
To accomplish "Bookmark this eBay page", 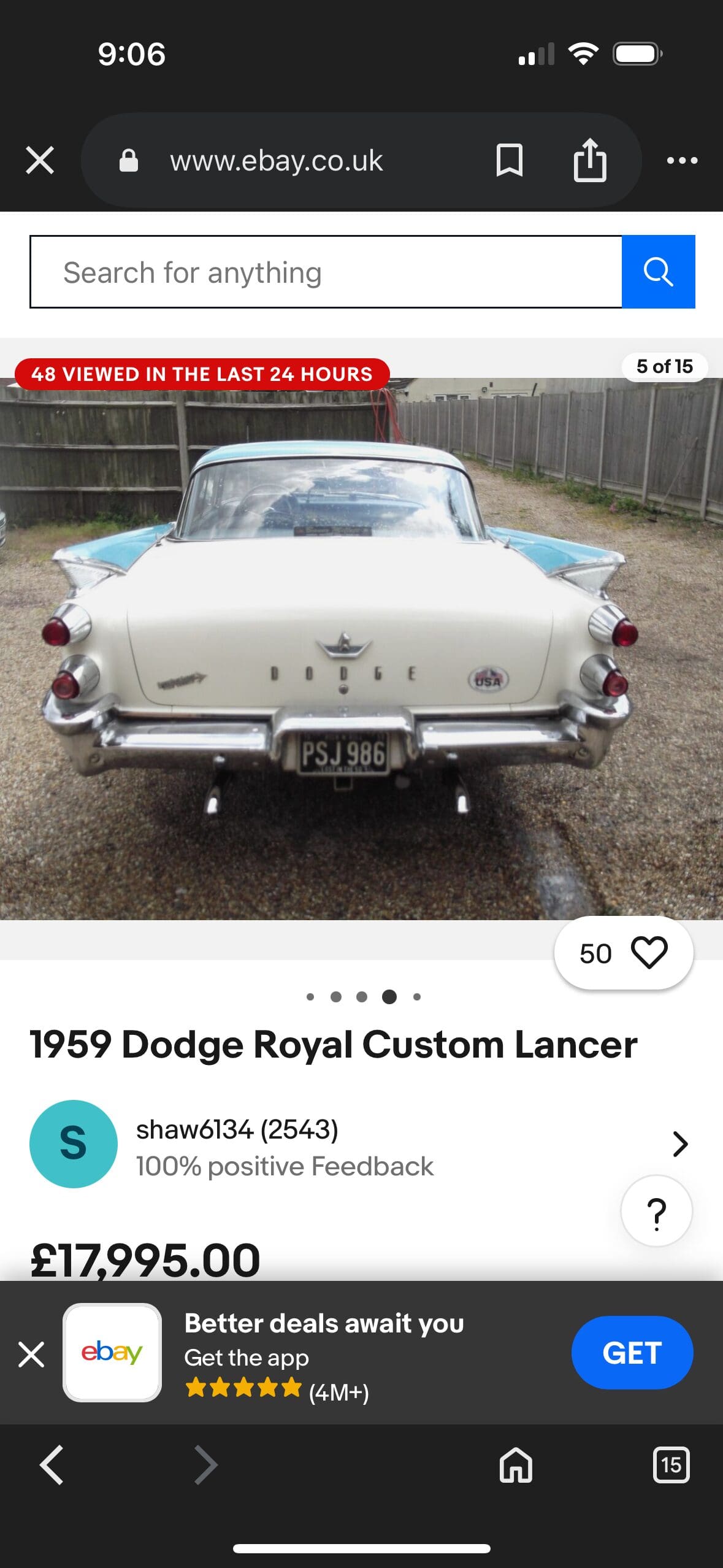I will pyautogui.click(x=509, y=161).
